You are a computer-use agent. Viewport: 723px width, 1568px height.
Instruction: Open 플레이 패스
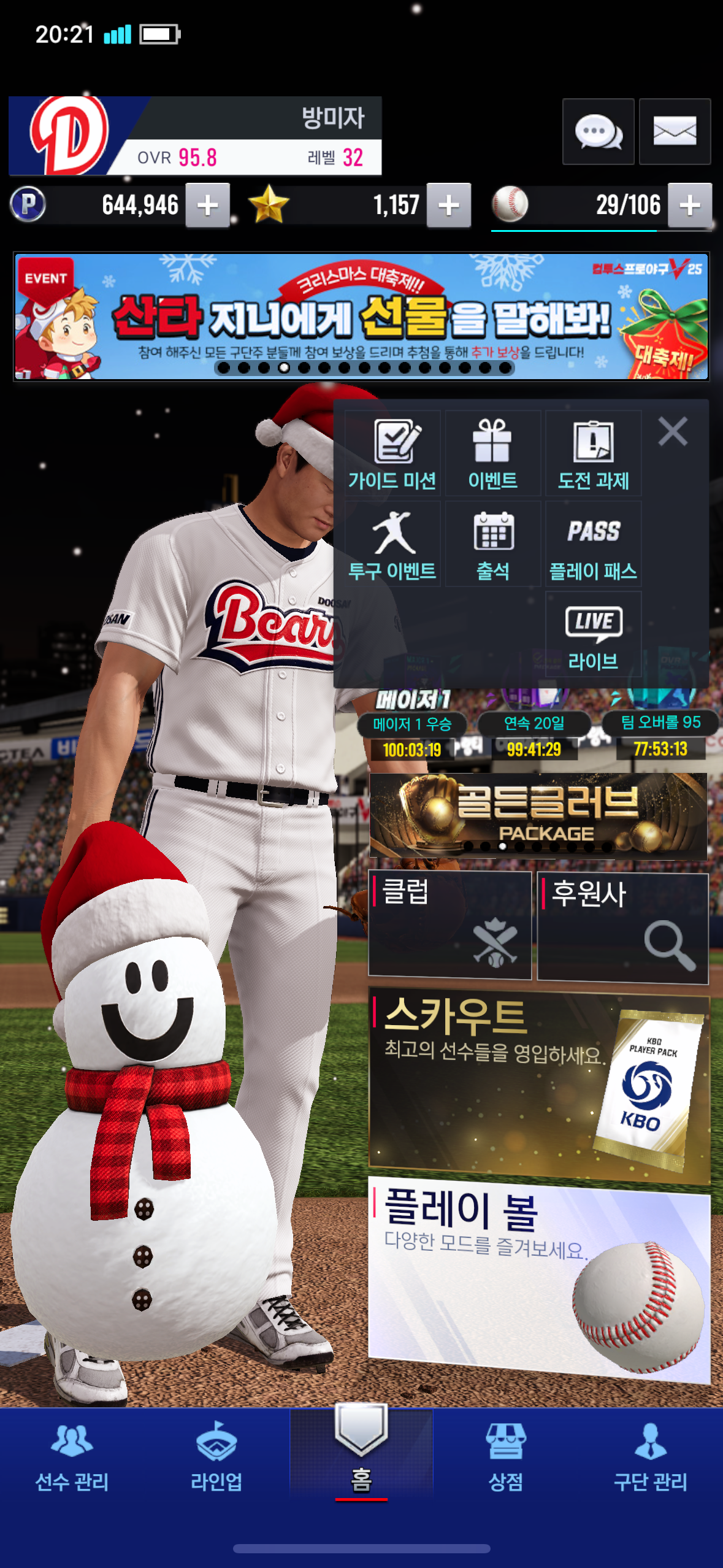coord(593,544)
